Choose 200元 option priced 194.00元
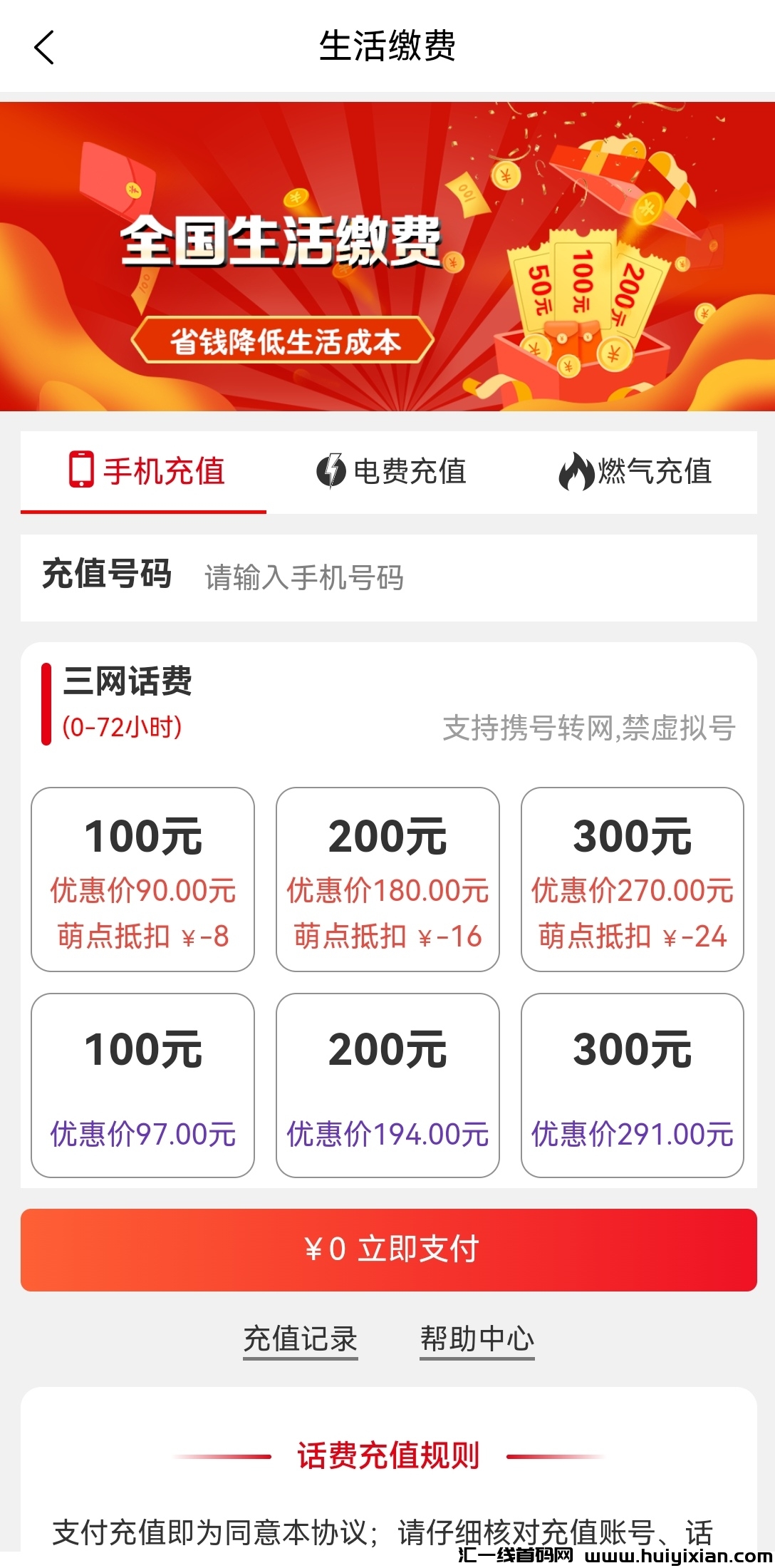This screenshot has height=1568, width=775. point(387,1085)
